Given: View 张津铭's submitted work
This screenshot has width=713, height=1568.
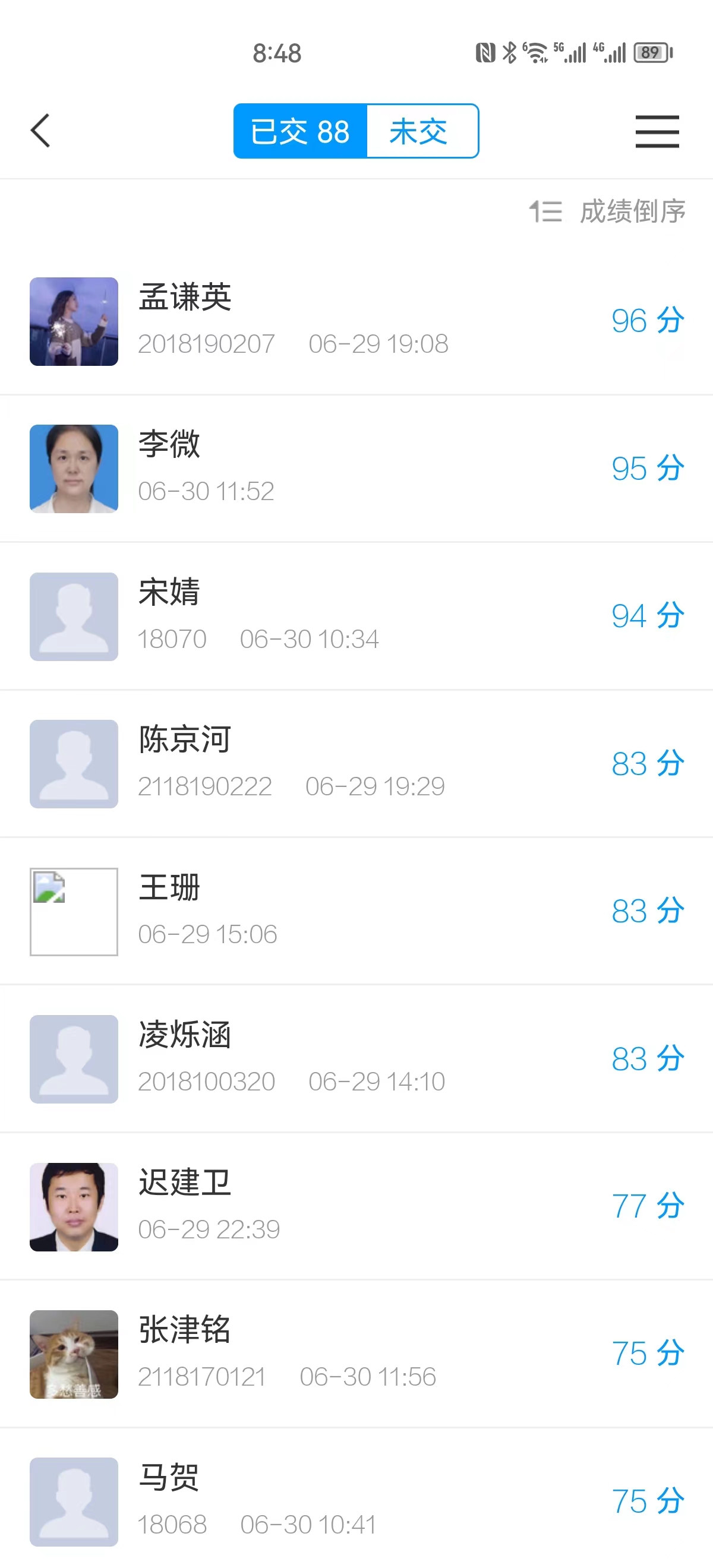Looking at the screenshot, I should point(356,1354).
